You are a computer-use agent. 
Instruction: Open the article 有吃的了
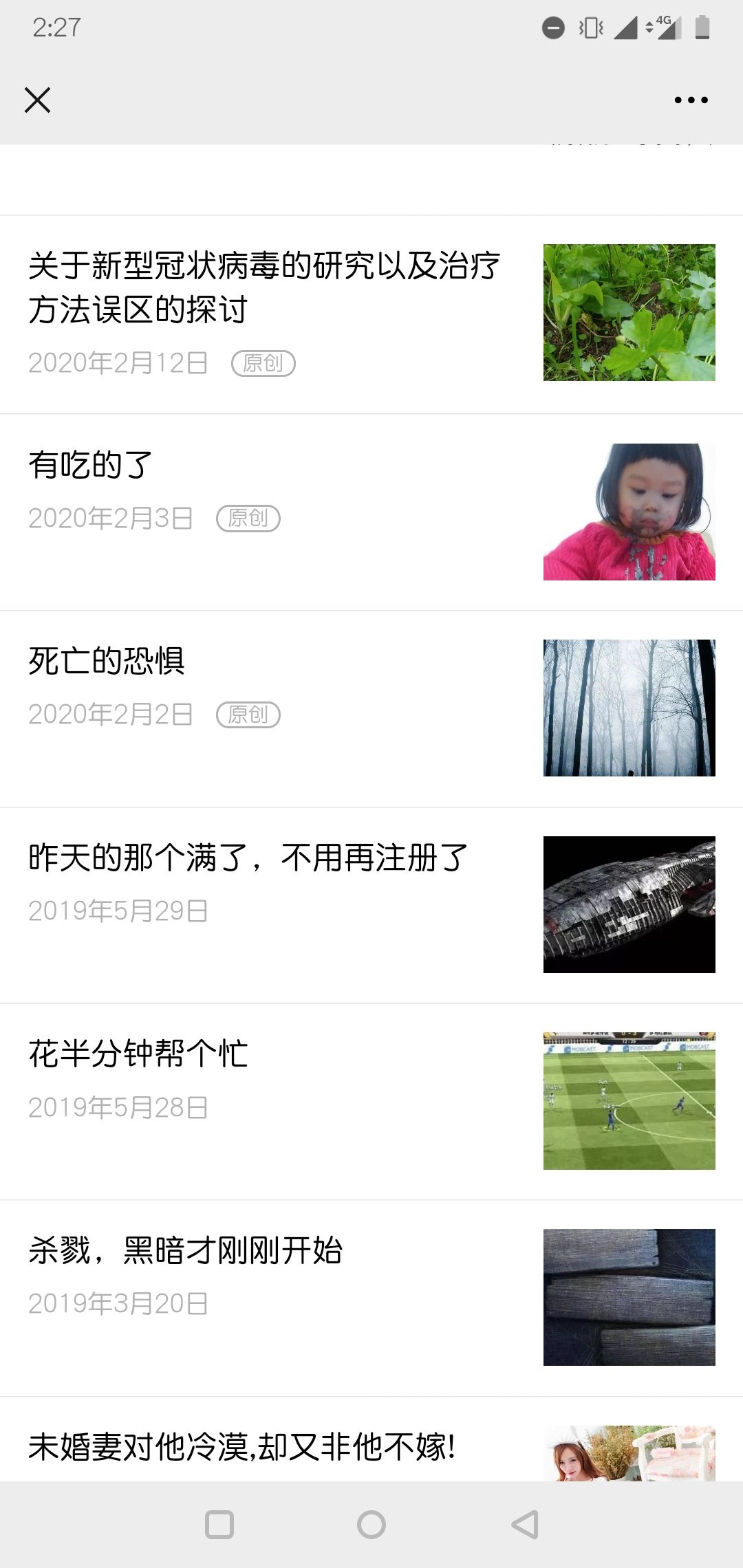[x=90, y=466]
